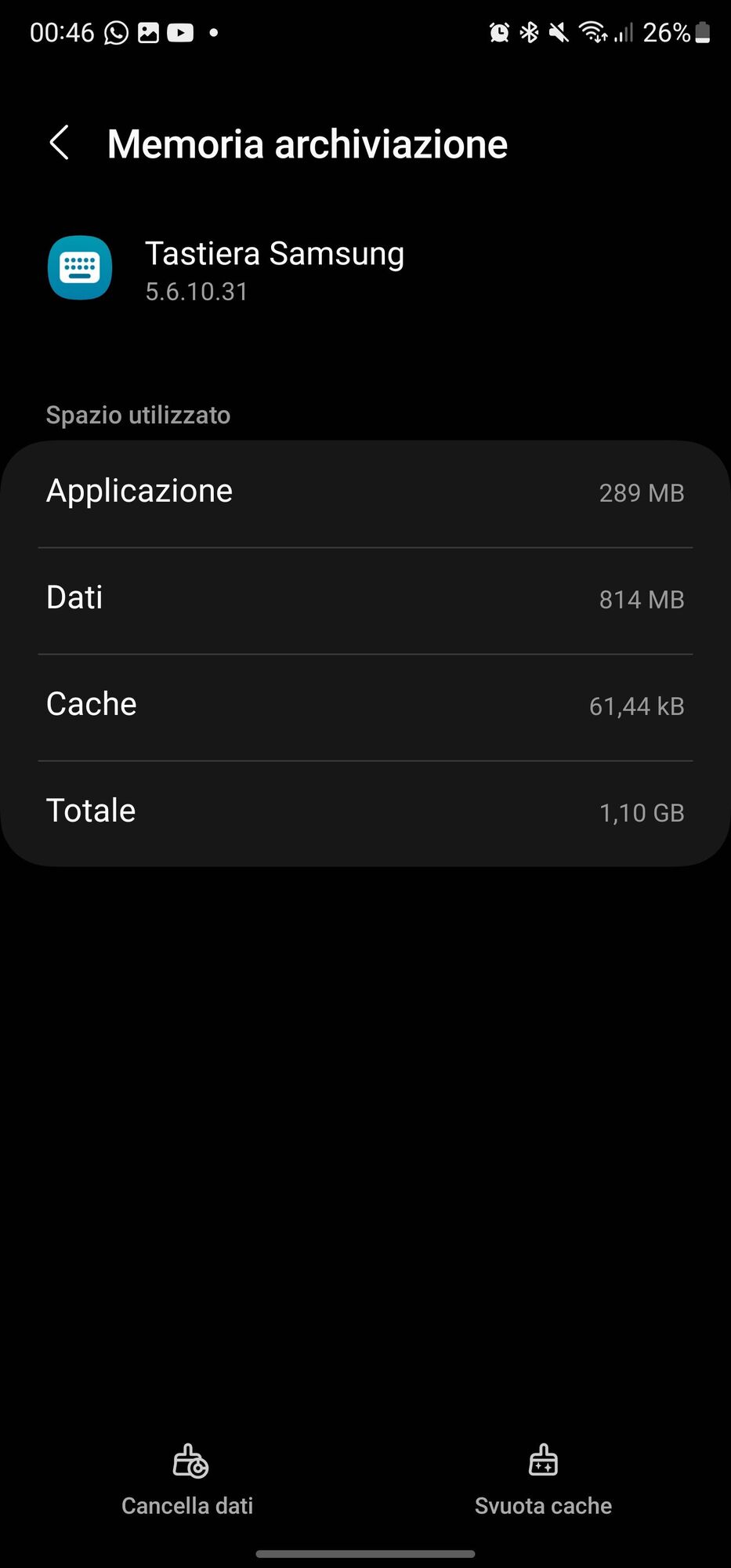Tap the Memoria archiviazione title
Viewport: 731px width, 1568px height.
click(x=308, y=143)
